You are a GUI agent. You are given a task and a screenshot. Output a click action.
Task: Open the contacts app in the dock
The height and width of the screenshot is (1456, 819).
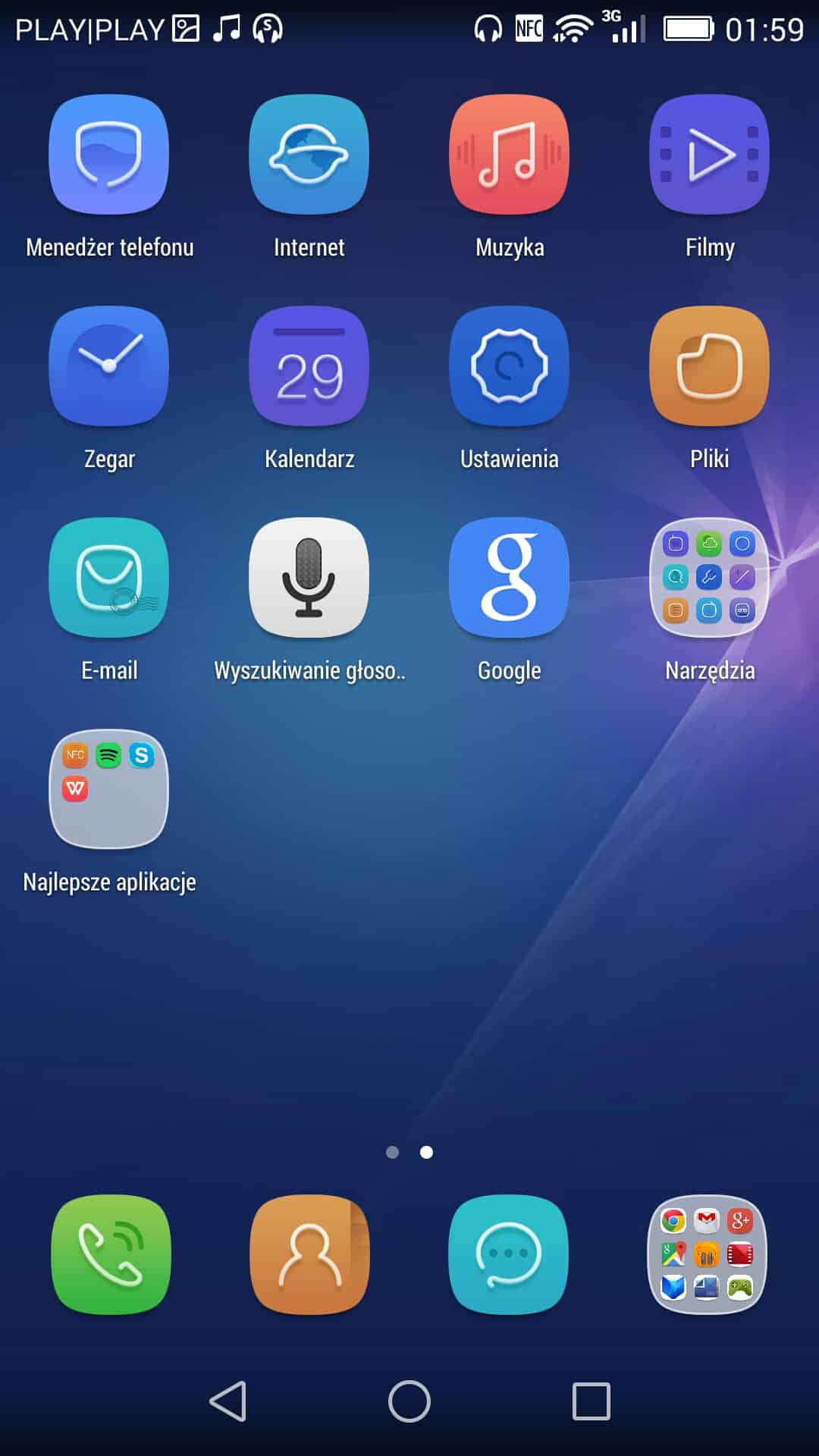pyautogui.click(x=309, y=1254)
